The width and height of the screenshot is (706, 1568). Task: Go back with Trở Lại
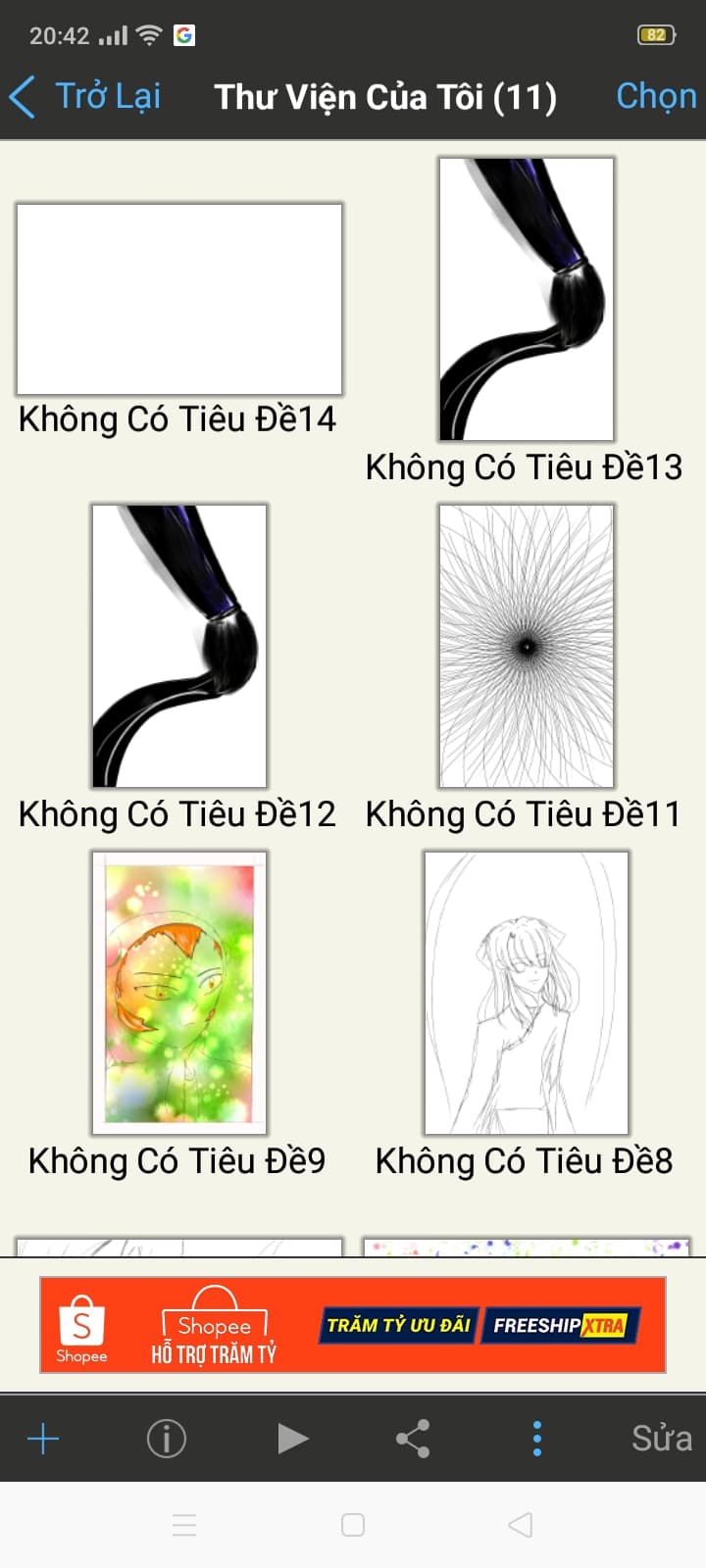84,96
